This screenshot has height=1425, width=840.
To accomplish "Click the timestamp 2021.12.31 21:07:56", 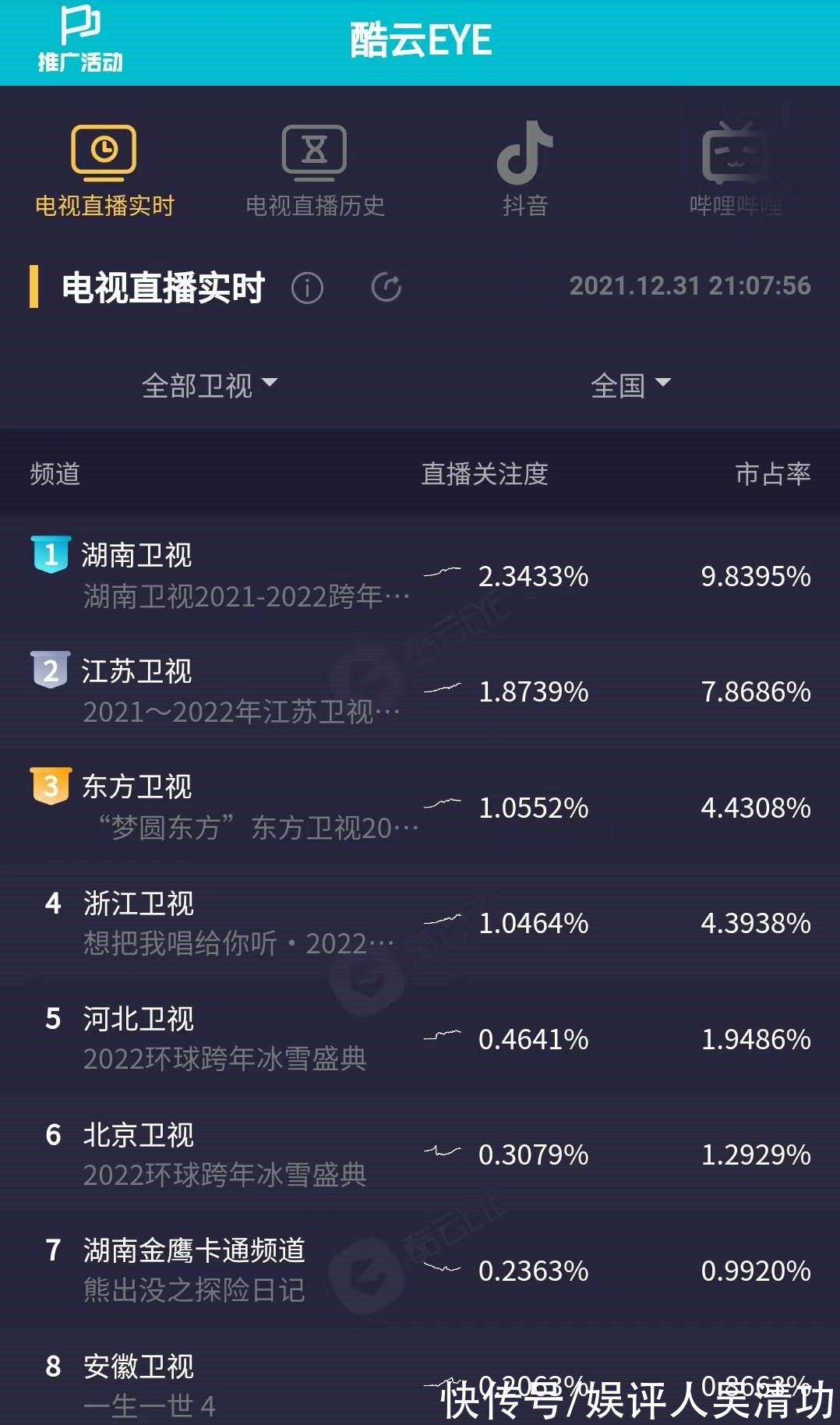I will point(690,286).
